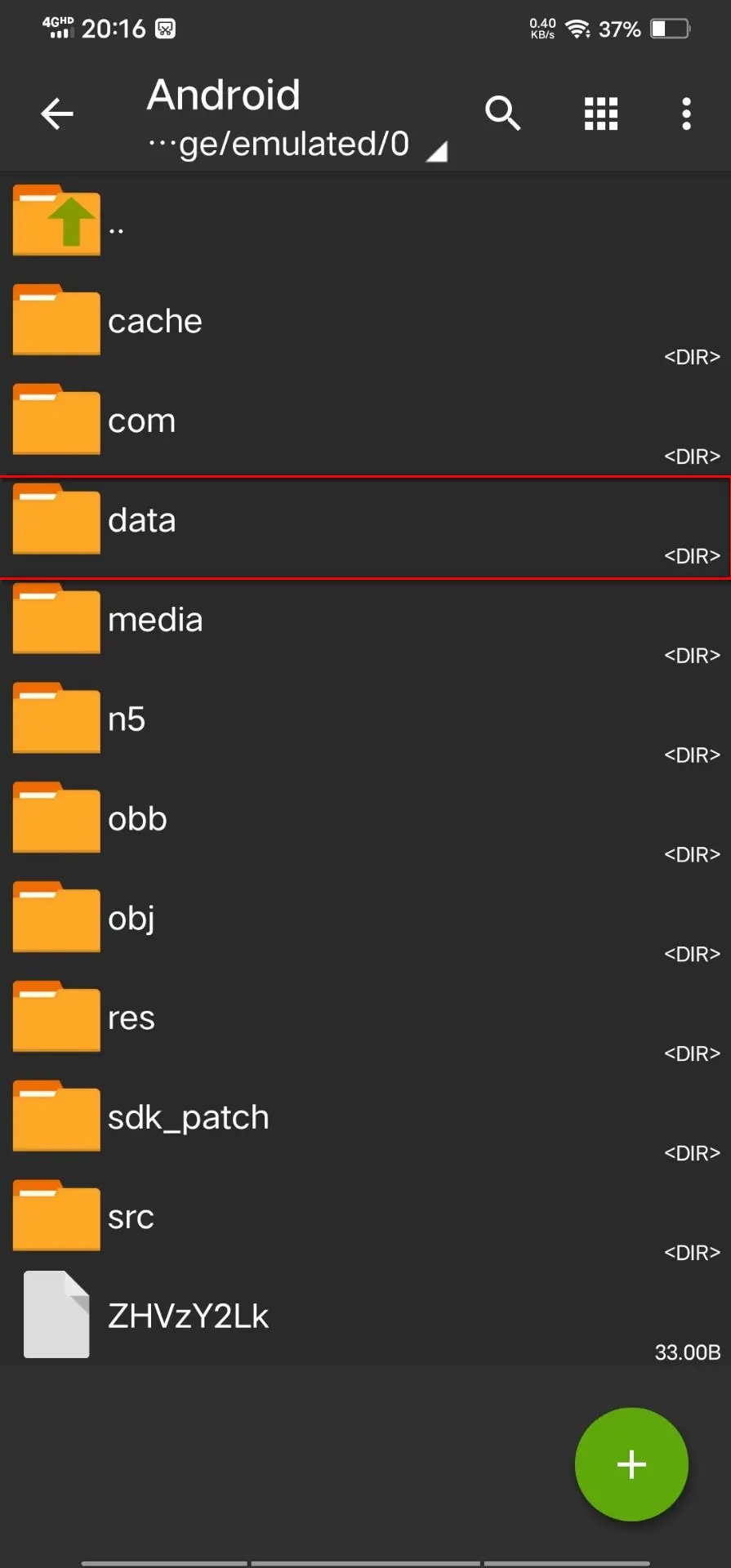
Task: Open the obb folder
Action: 365,819
